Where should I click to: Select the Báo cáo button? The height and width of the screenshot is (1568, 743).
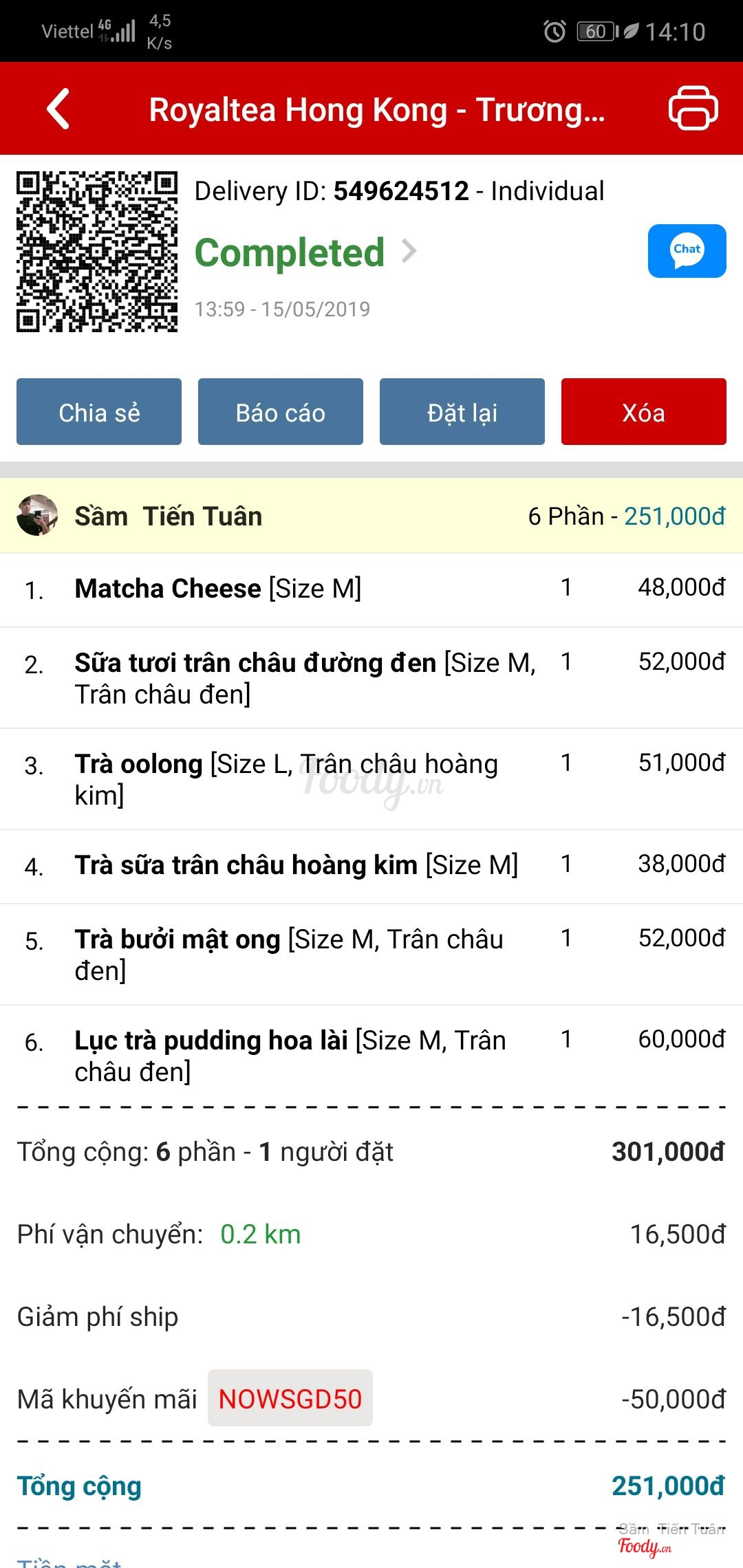tap(281, 412)
